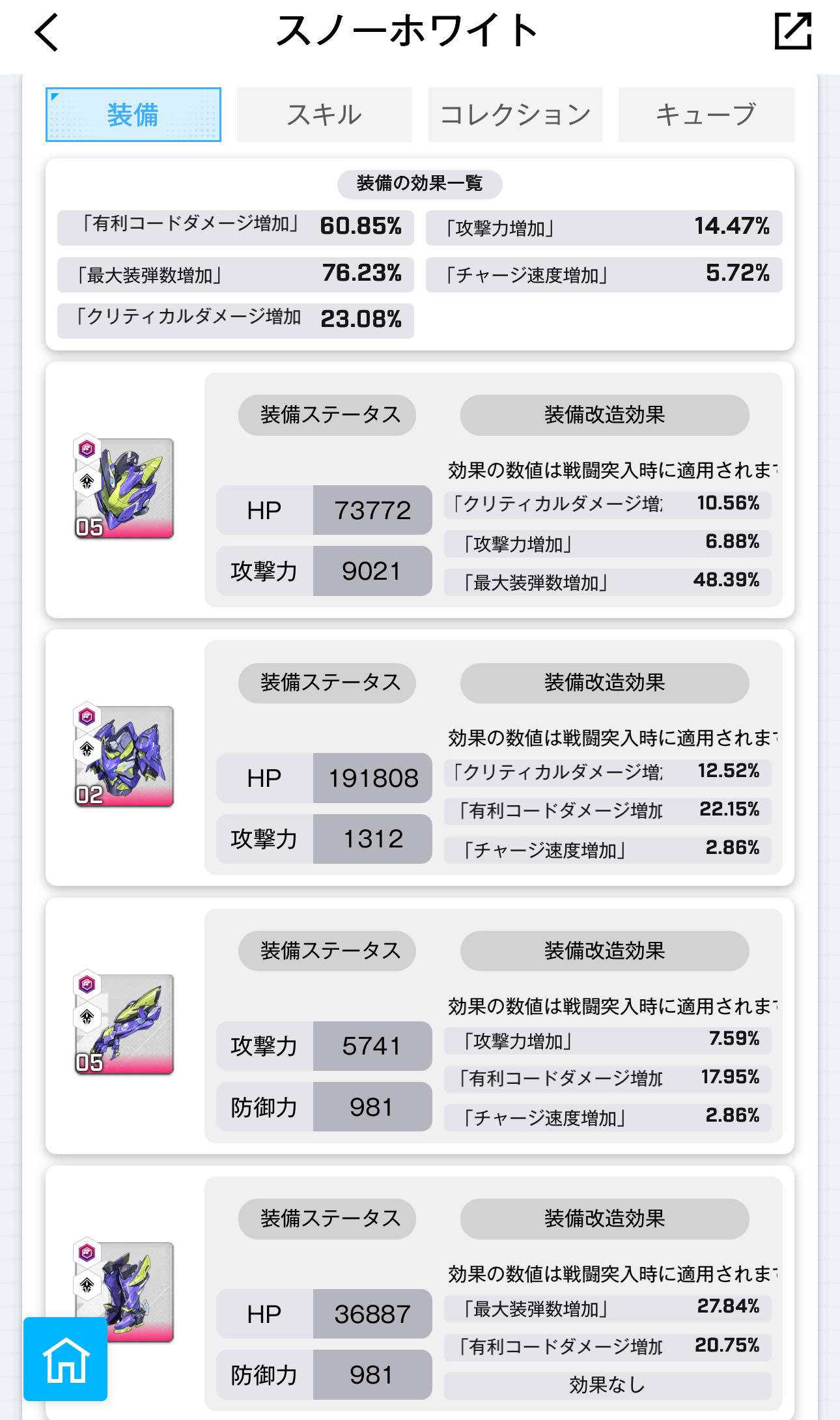Tap the blue home button
The width and height of the screenshot is (840, 1420).
66,1359
